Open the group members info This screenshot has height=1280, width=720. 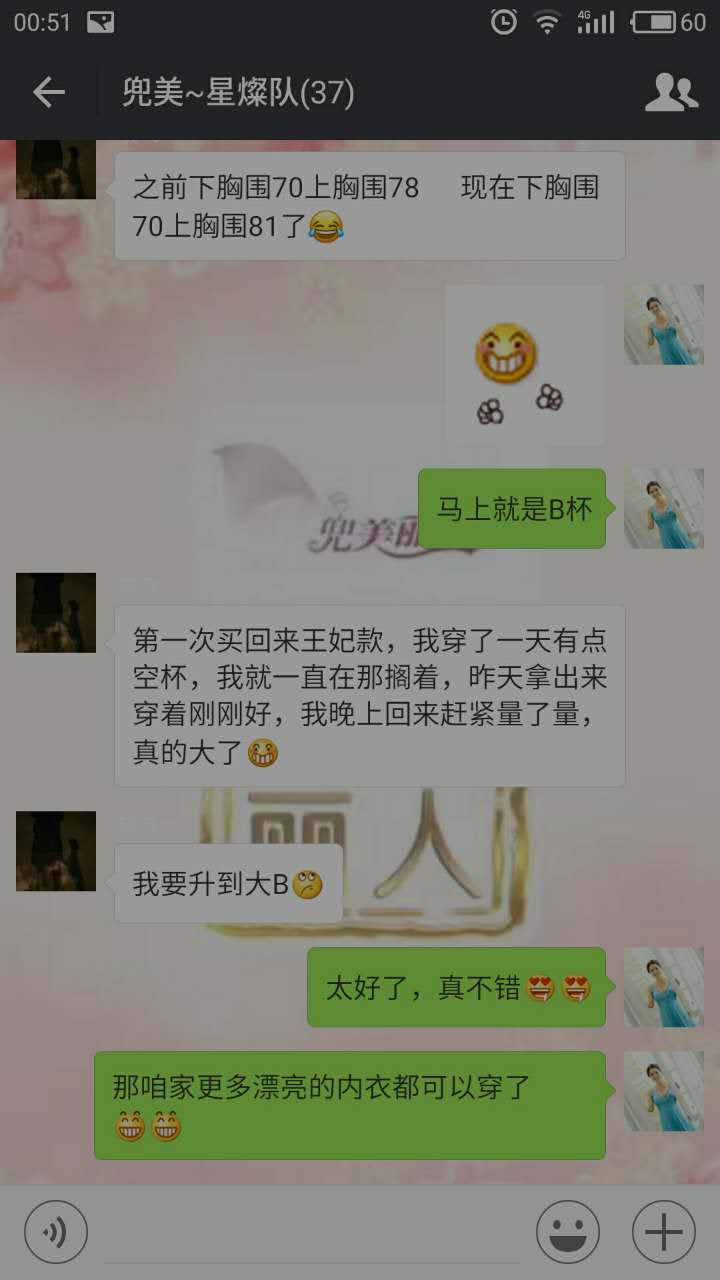[671, 93]
